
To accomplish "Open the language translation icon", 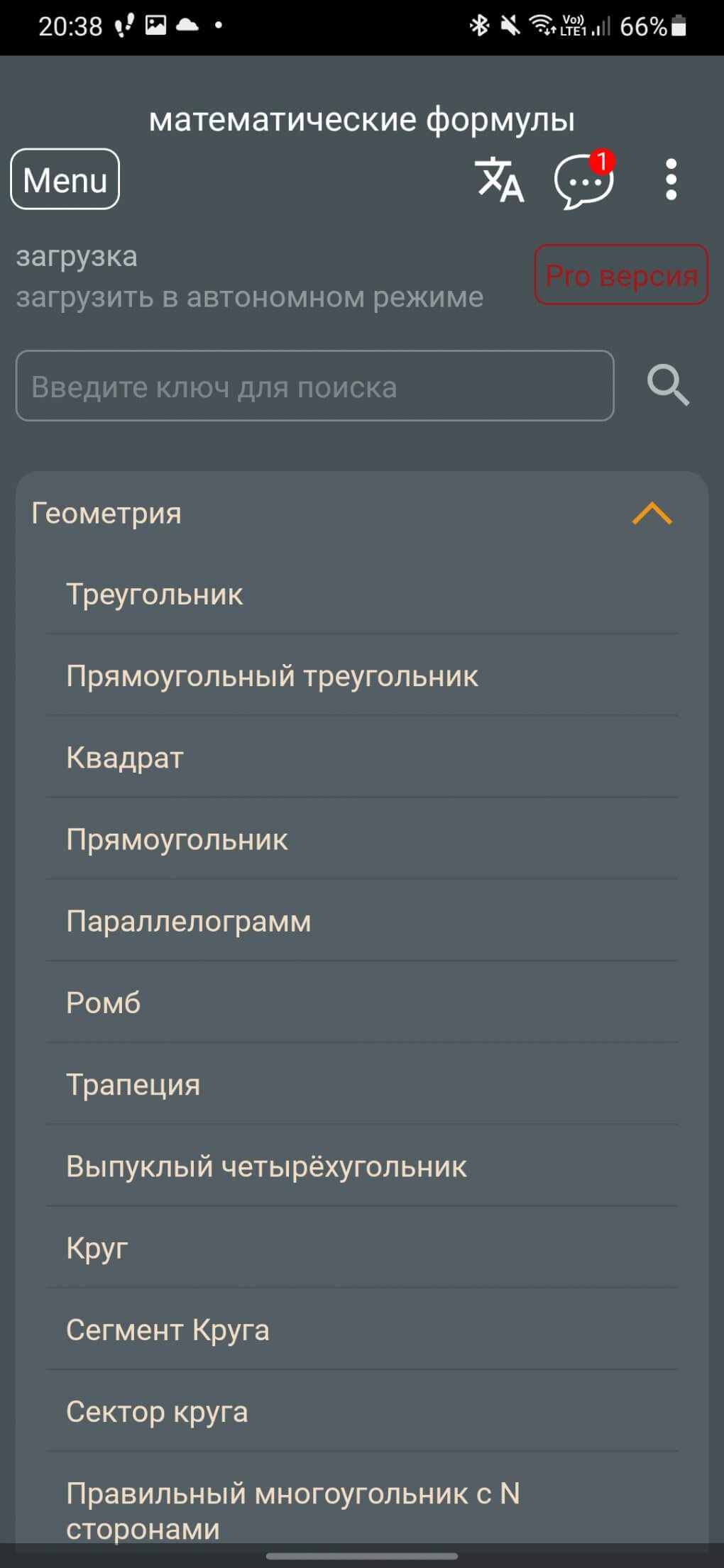I will point(501,181).
